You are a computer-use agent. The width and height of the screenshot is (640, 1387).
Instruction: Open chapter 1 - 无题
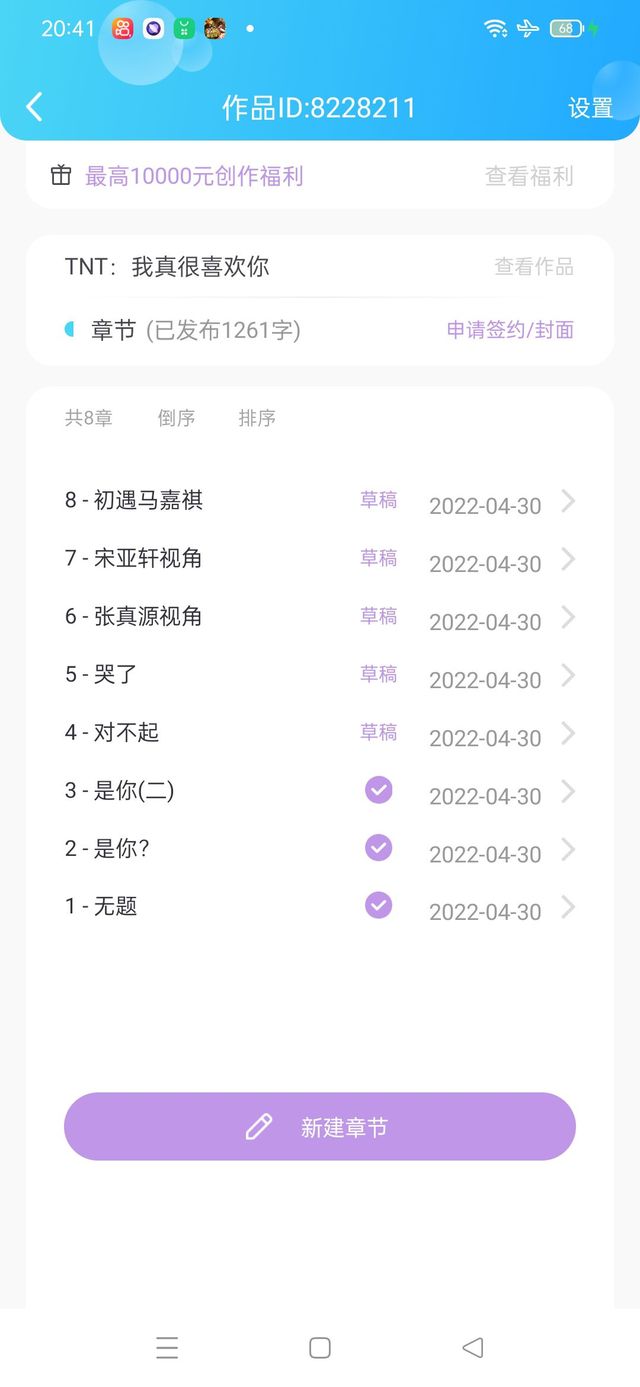tap(320, 907)
